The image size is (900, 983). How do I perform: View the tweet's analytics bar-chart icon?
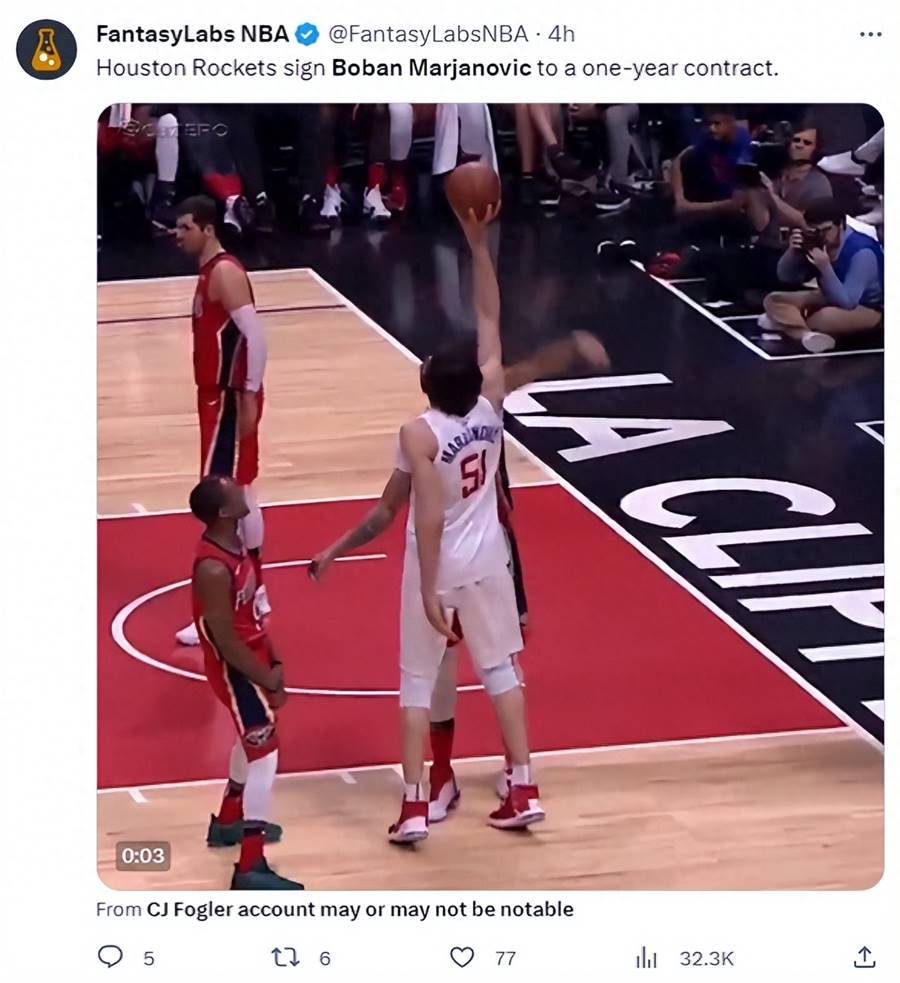pos(647,957)
